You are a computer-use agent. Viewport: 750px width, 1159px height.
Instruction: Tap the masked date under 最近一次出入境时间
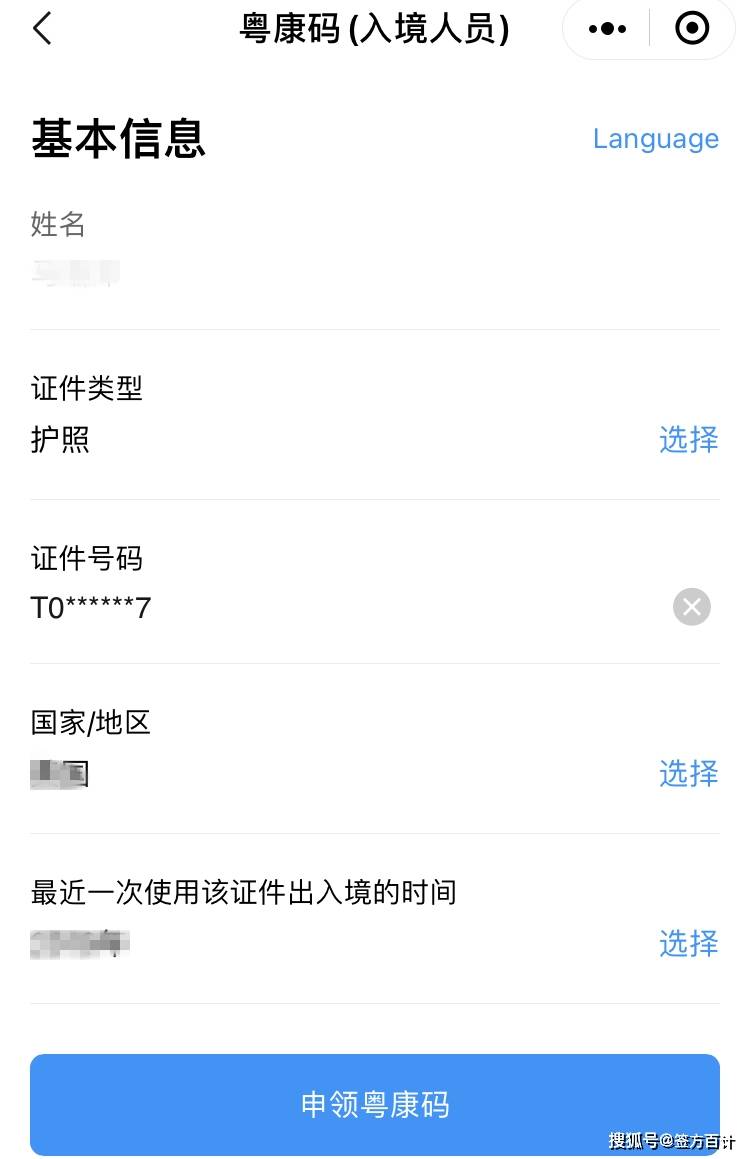click(80, 942)
